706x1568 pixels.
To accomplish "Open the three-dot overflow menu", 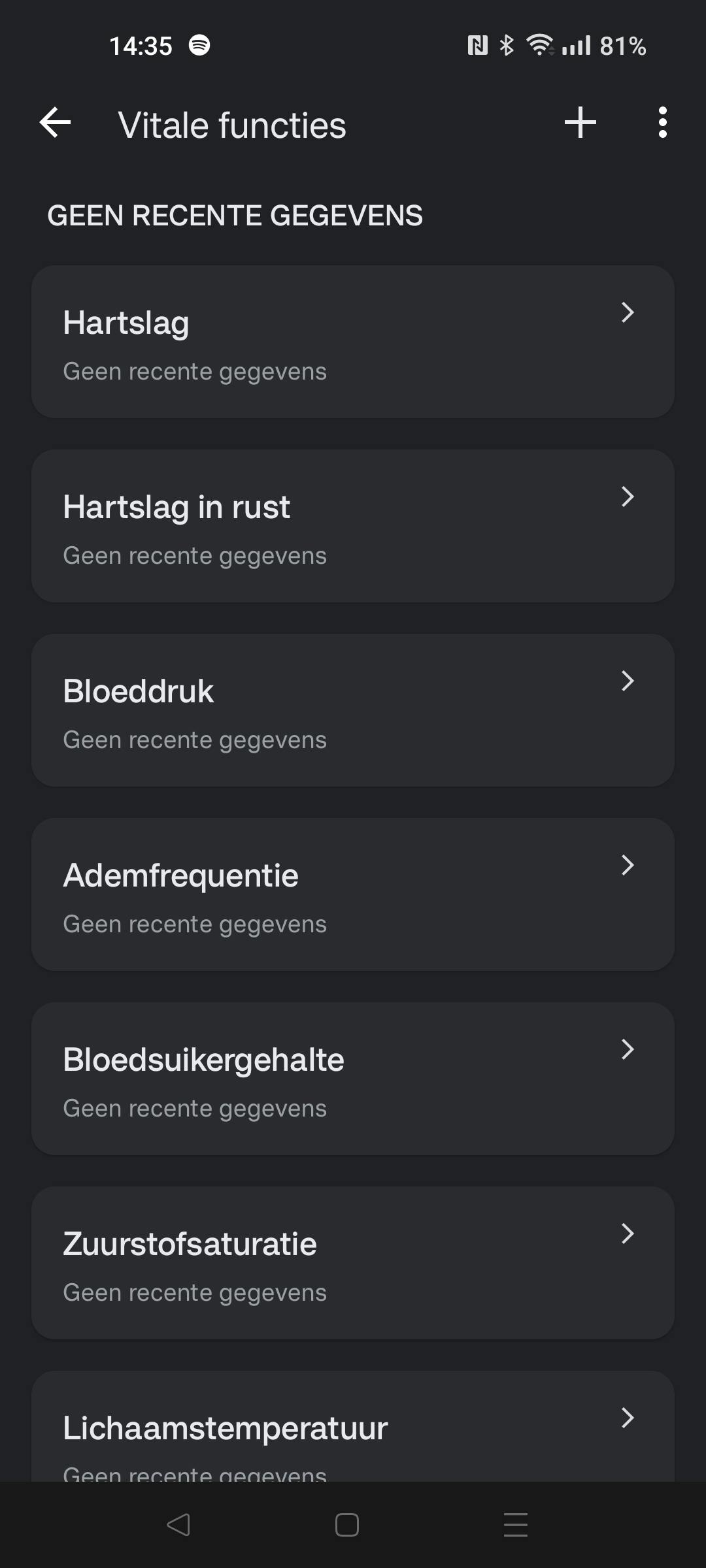I will click(x=662, y=123).
